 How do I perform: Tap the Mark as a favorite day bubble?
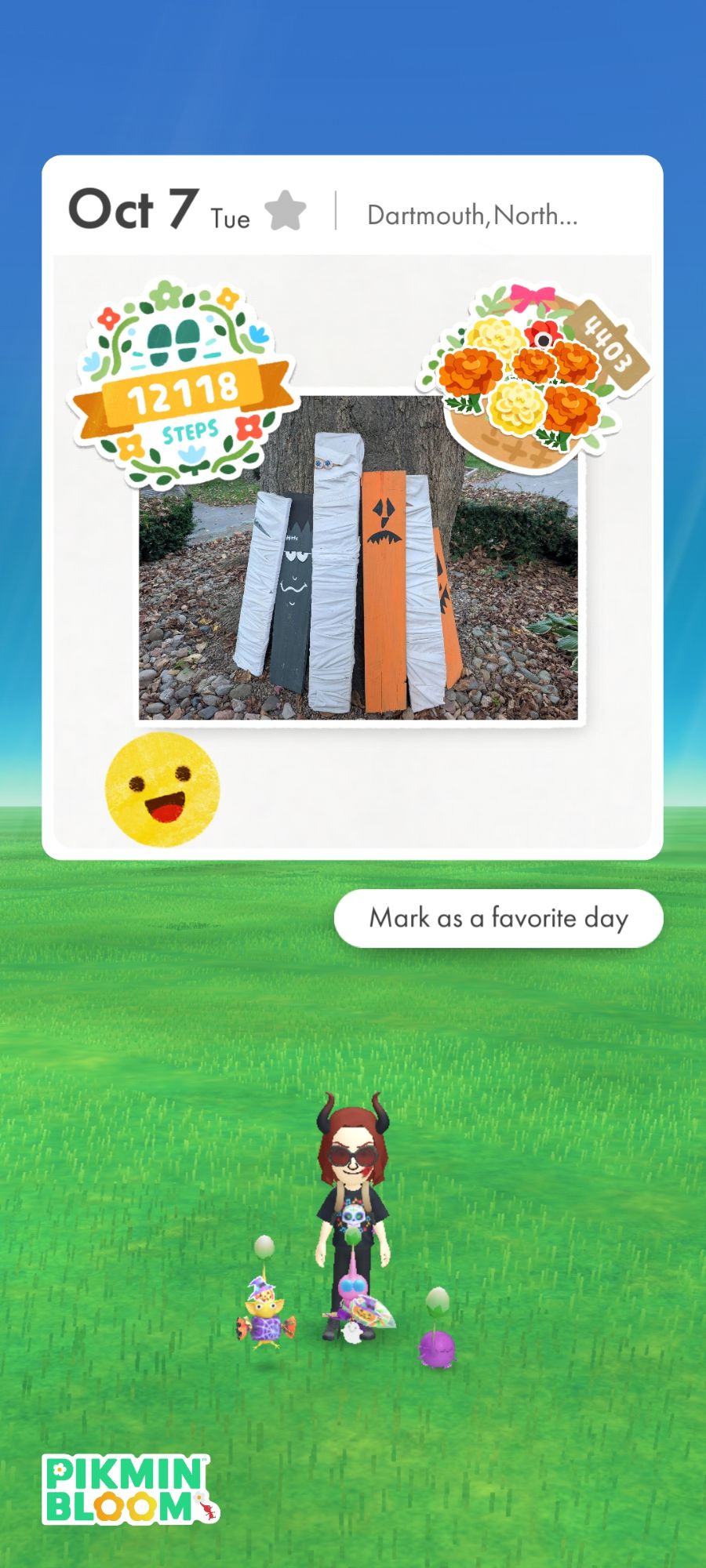(x=498, y=918)
